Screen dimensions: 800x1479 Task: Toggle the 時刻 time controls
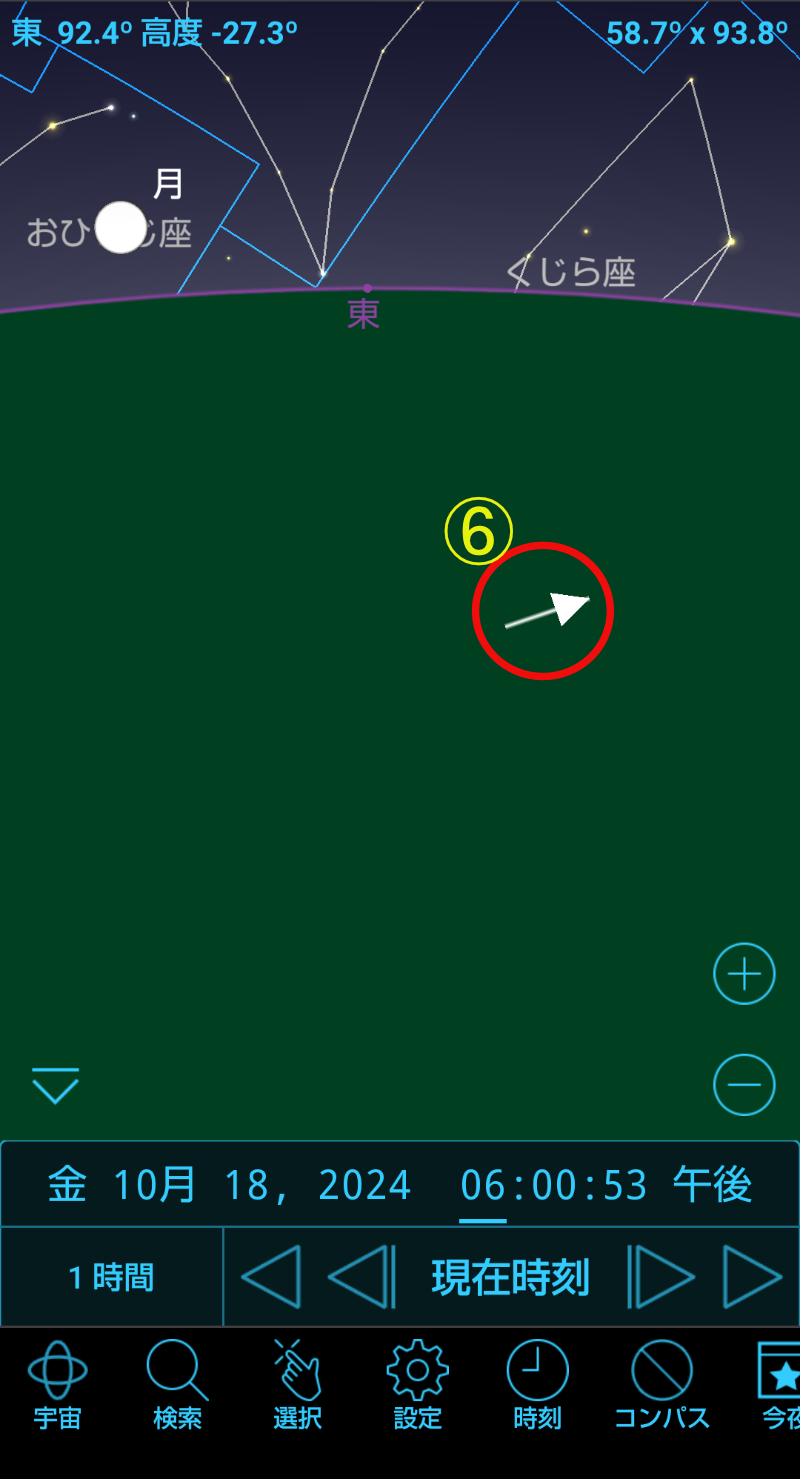537,1384
